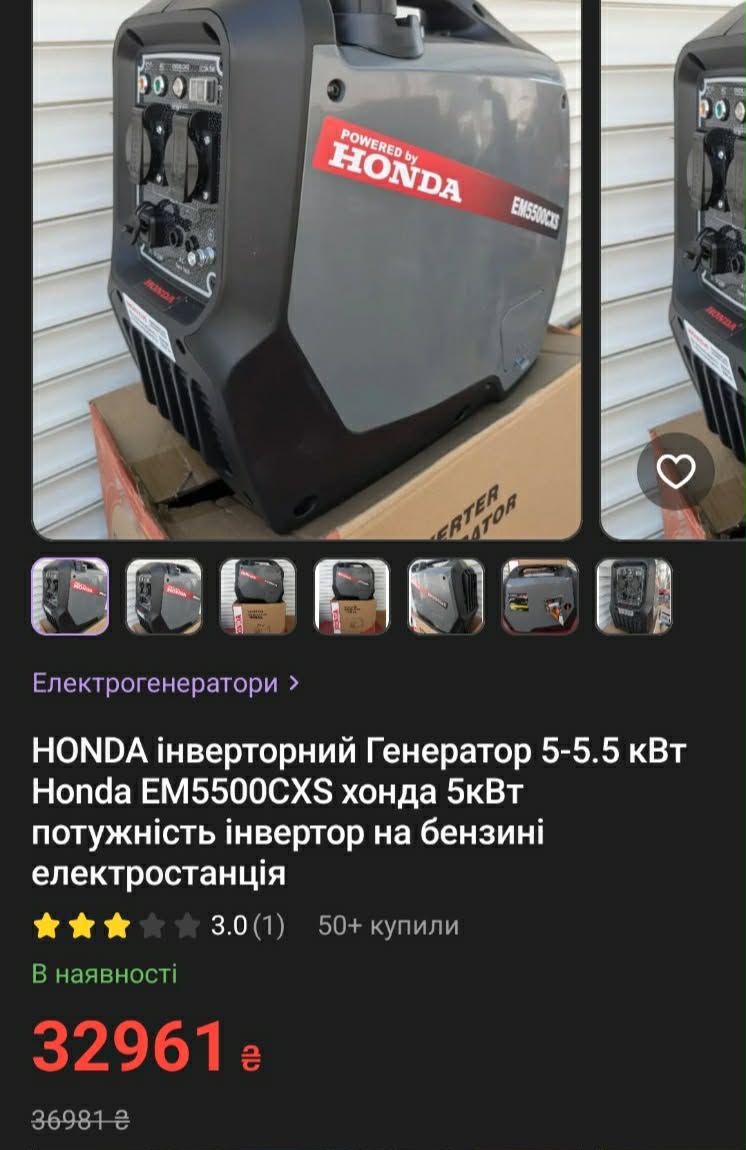View the seventh gallery thumbnail photo
Viewport: 746px width, 1150px height.
pyautogui.click(x=634, y=597)
